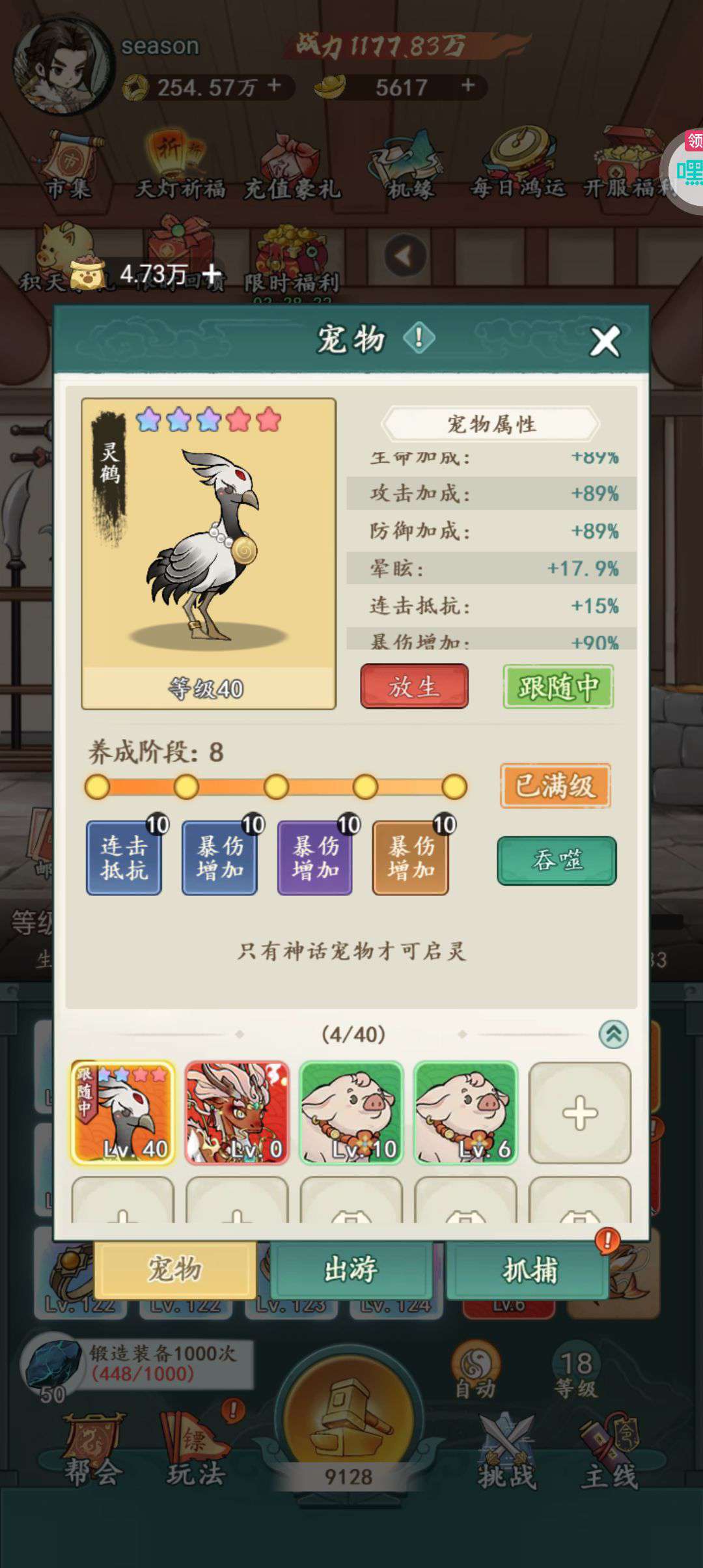703x1568 pixels.
Task: Collapse the pet list with double-arrow icon
Action: point(613,1034)
